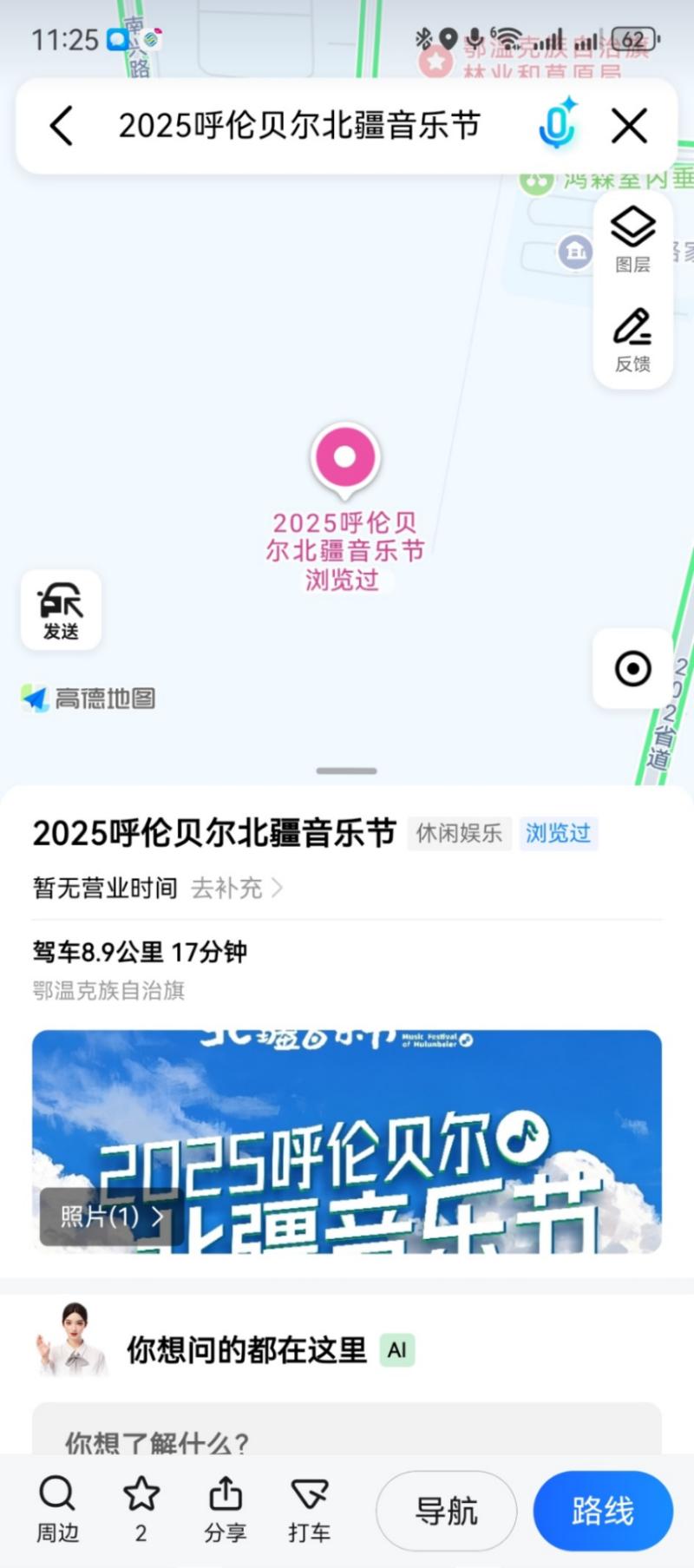694x1568 pixels.
Task: Tap 发送 to send location to car
Action: tap(61, 610)
